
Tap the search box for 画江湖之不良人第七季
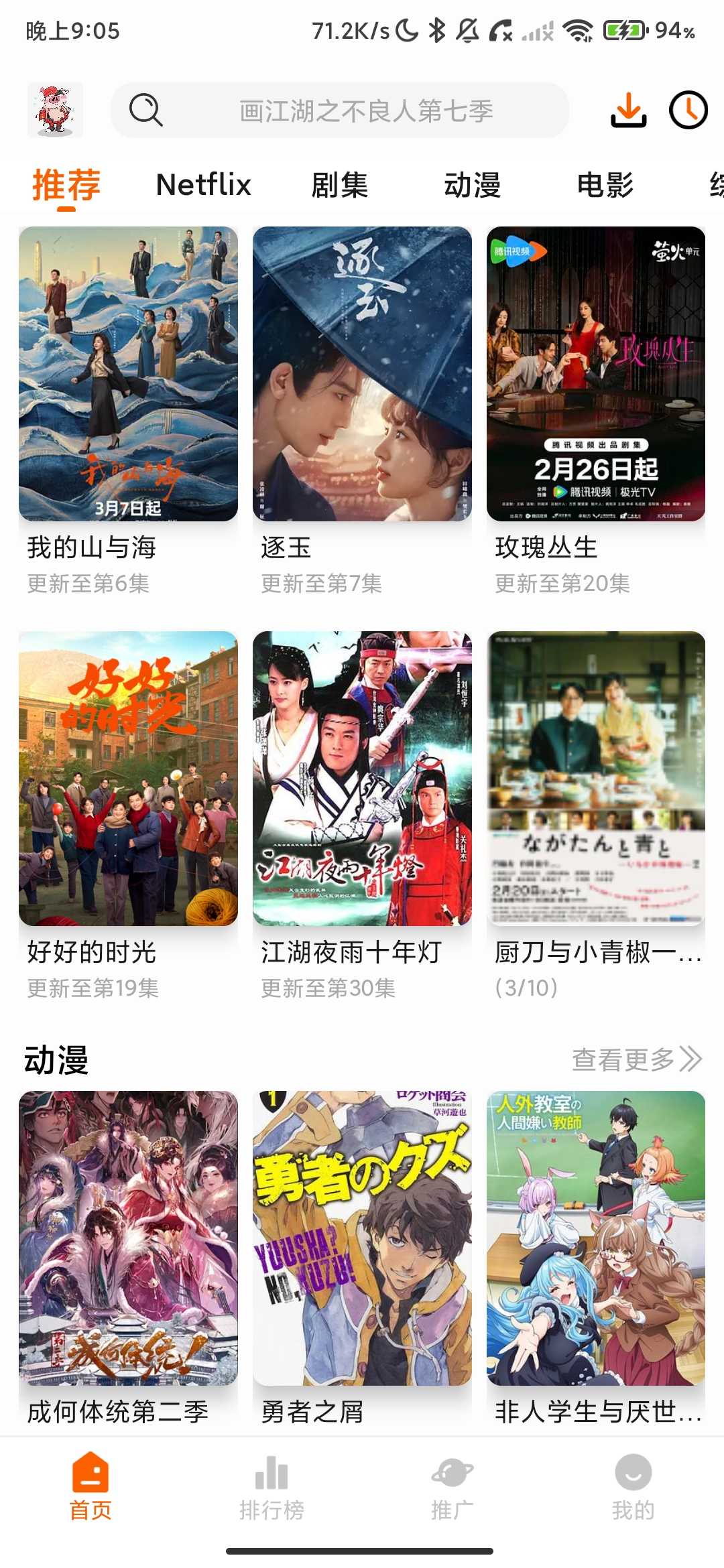(x=340, y=111)
